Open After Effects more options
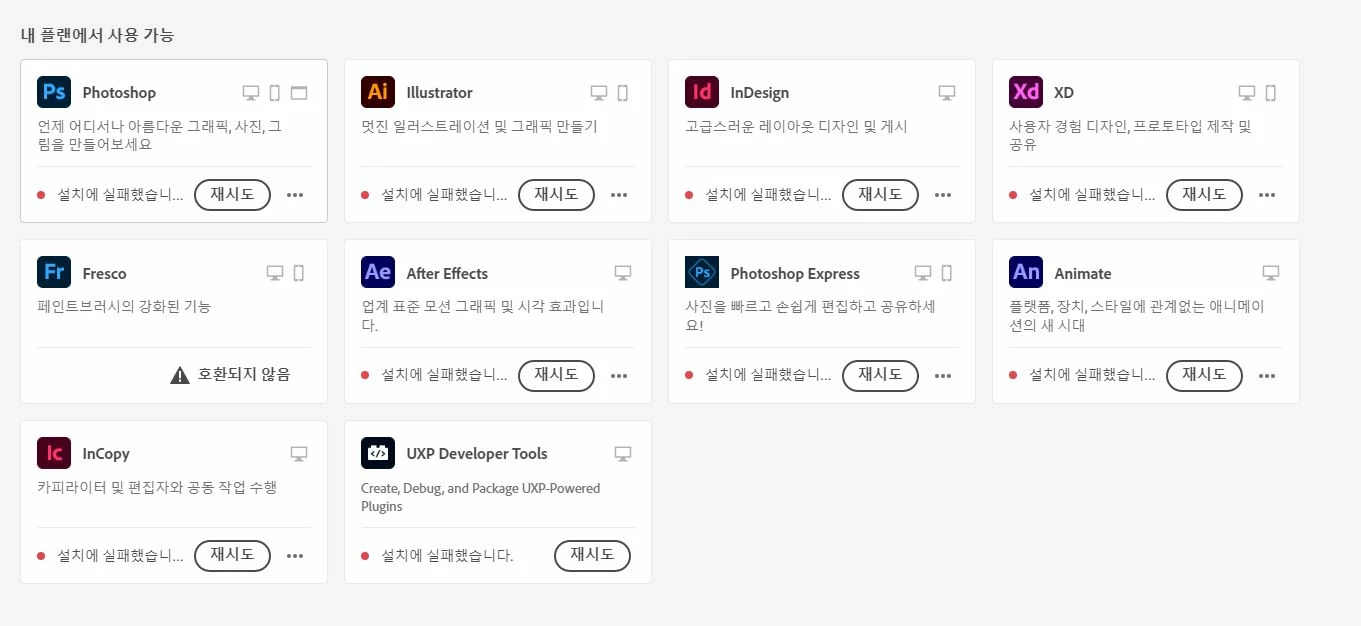The image size is (1361, 626). click(619, 376)
